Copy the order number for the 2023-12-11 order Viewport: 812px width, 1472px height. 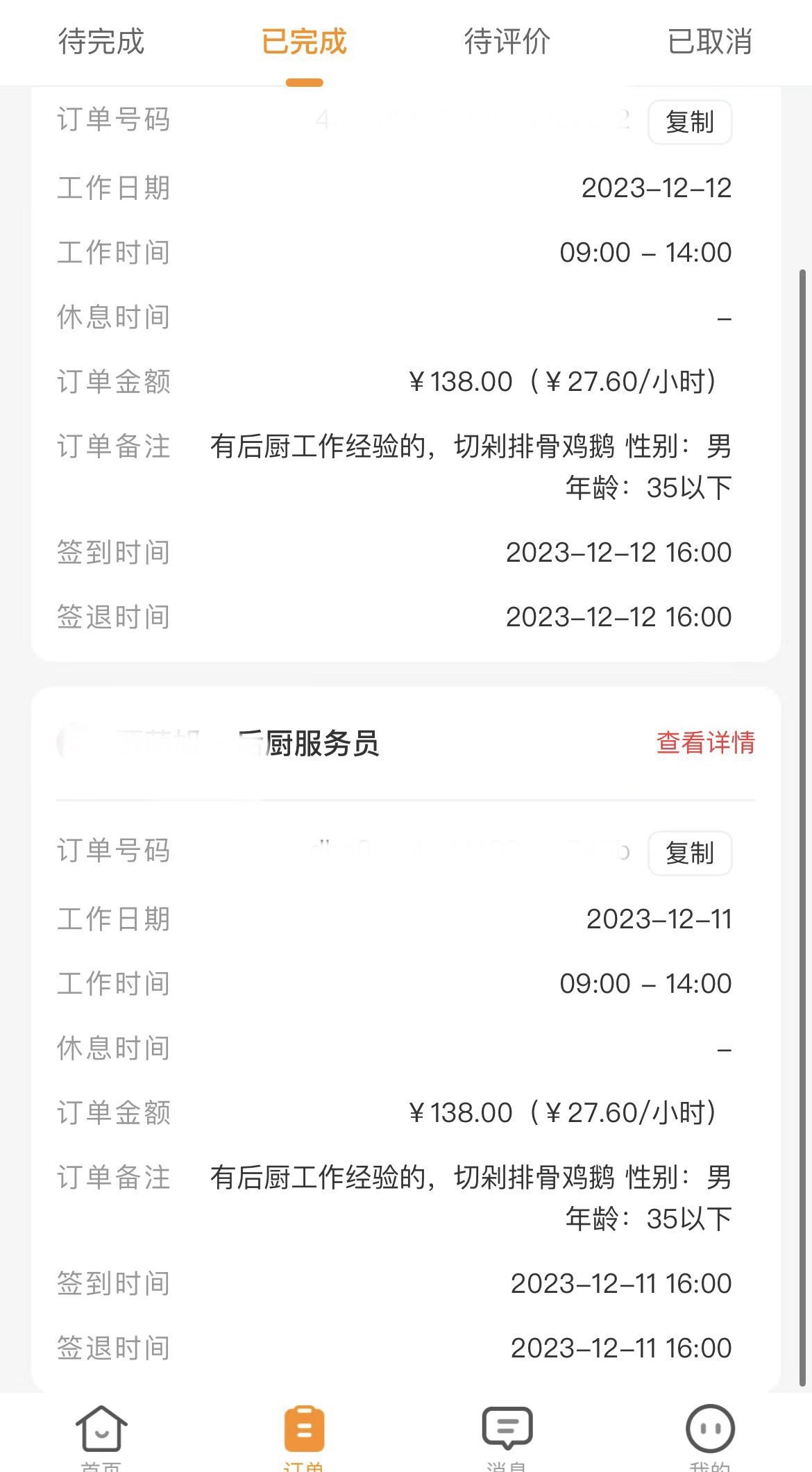[x=690, y=853]
